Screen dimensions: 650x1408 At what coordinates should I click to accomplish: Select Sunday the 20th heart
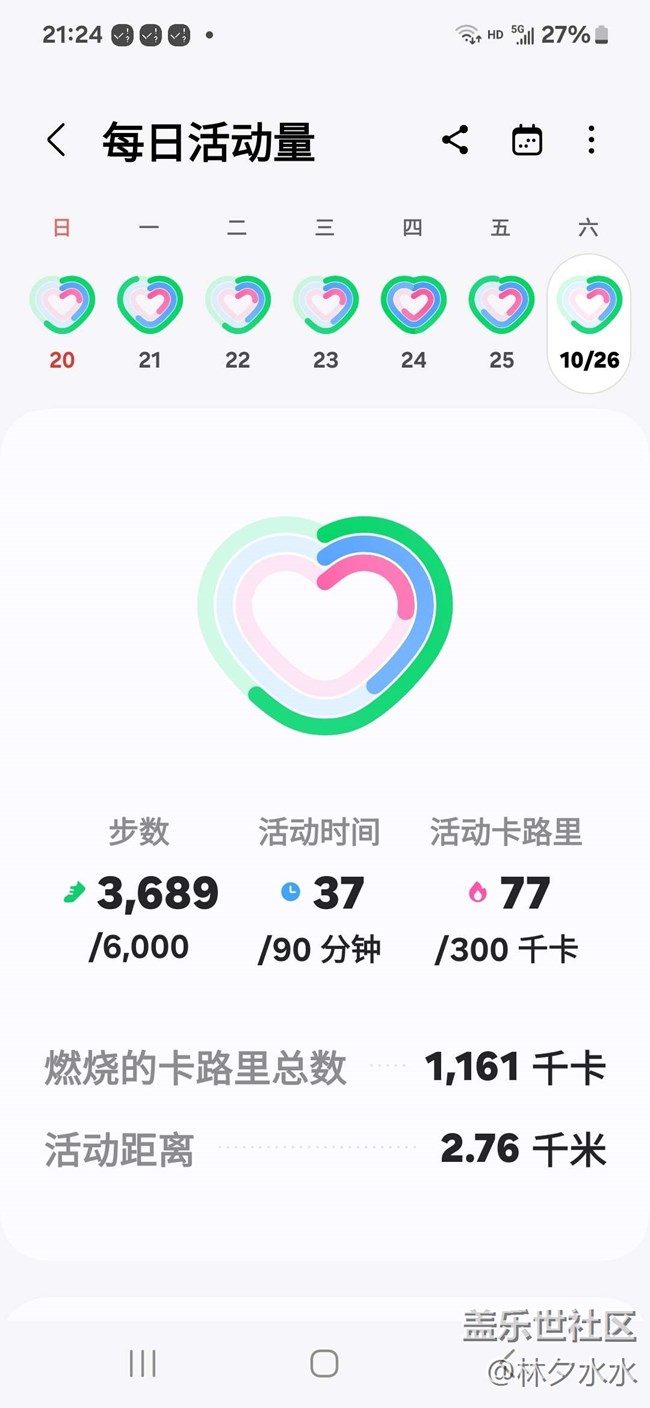62,305
